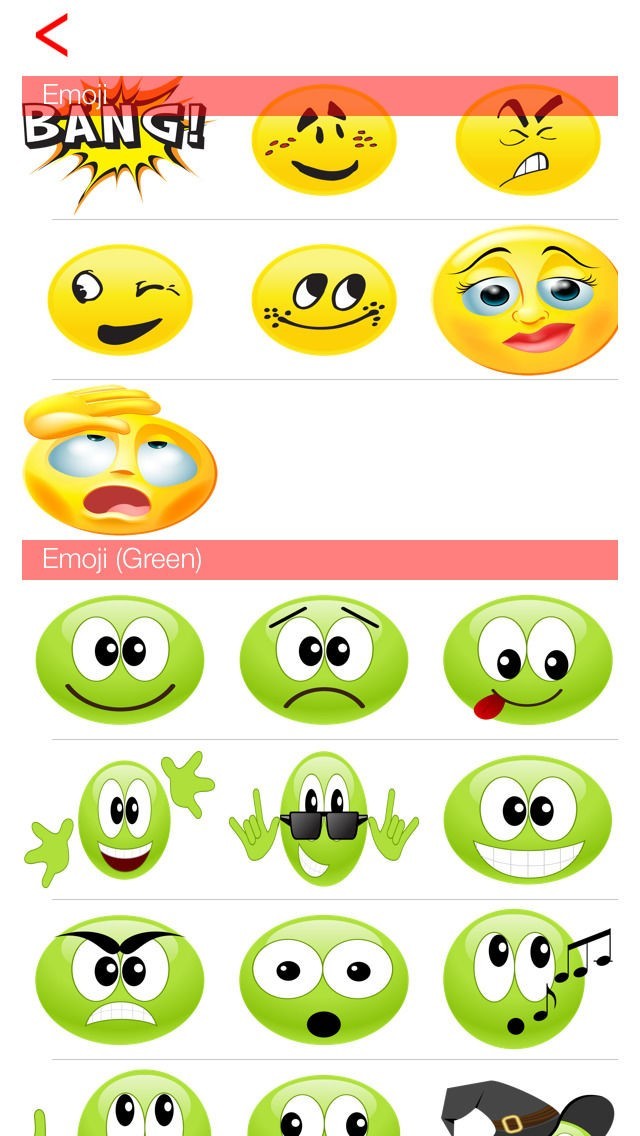This screenshot has width=640, height=1136.
Task: Select the yellow winking emoji
Action: pos(120,300)
